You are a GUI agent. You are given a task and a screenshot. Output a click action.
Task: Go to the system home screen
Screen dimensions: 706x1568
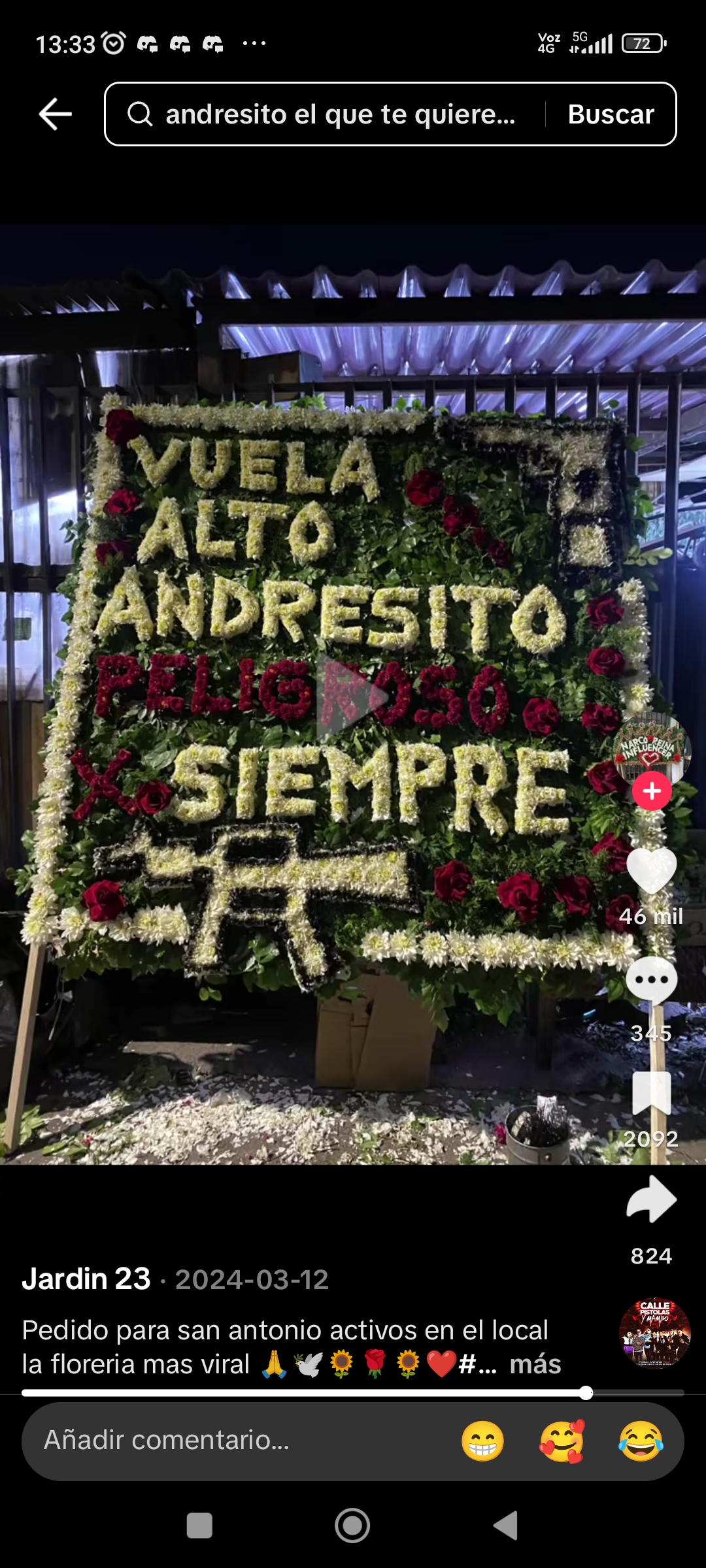[x=352, y=1526]
